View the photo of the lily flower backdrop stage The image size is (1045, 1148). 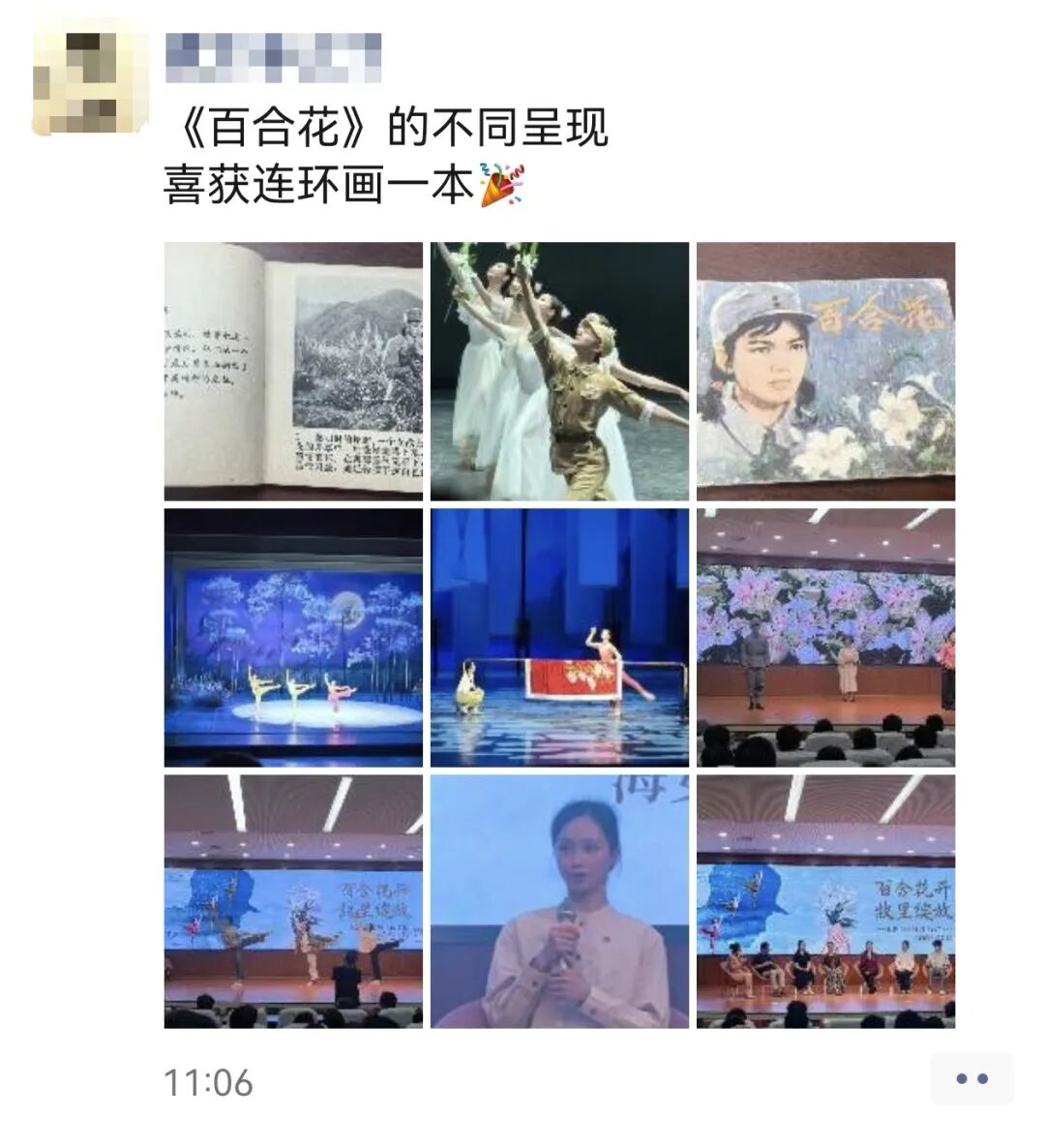(x=825, y=637)
